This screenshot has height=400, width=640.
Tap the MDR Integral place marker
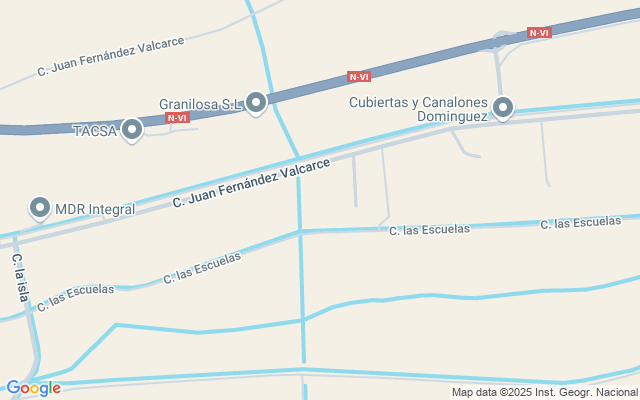(x=40, y=209)
